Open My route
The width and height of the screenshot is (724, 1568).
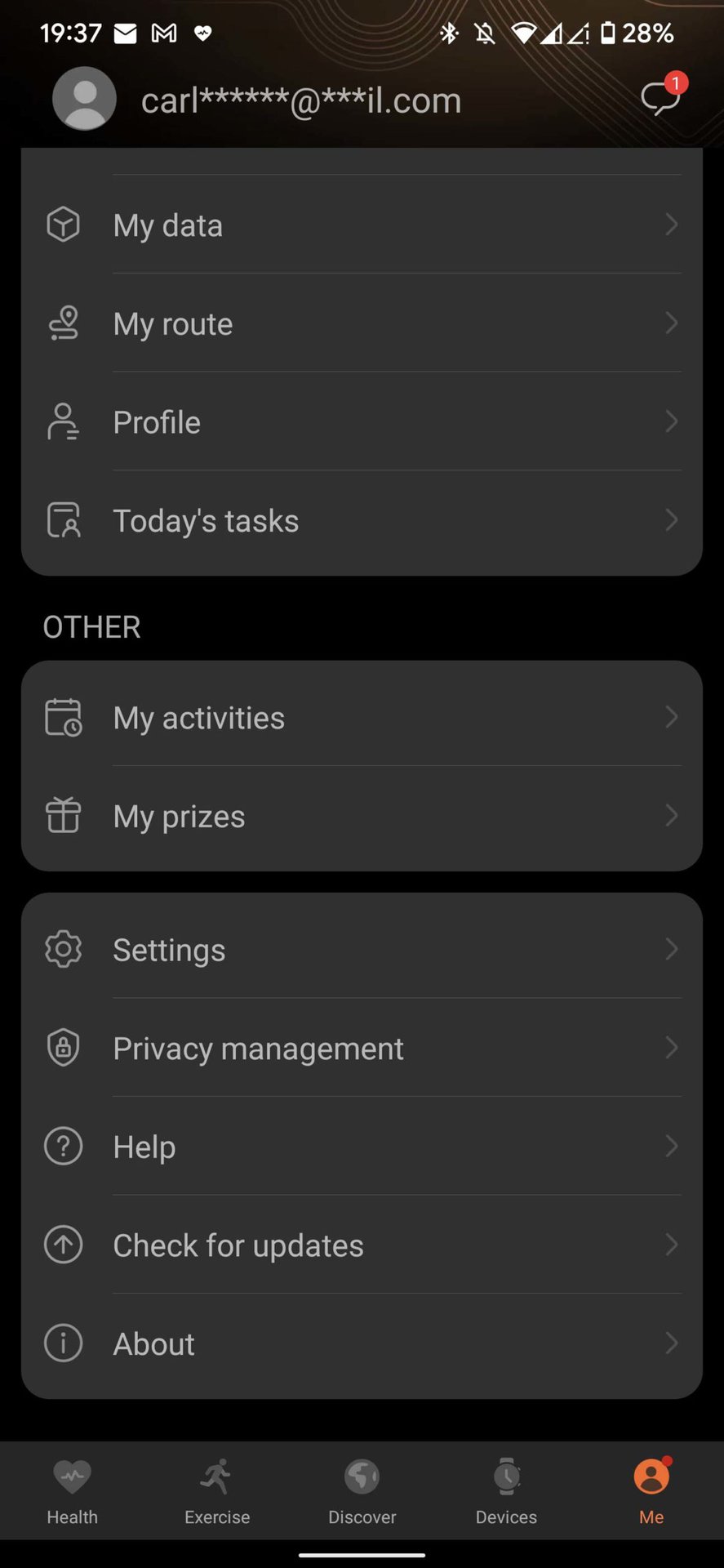click(x=362, y=323)
